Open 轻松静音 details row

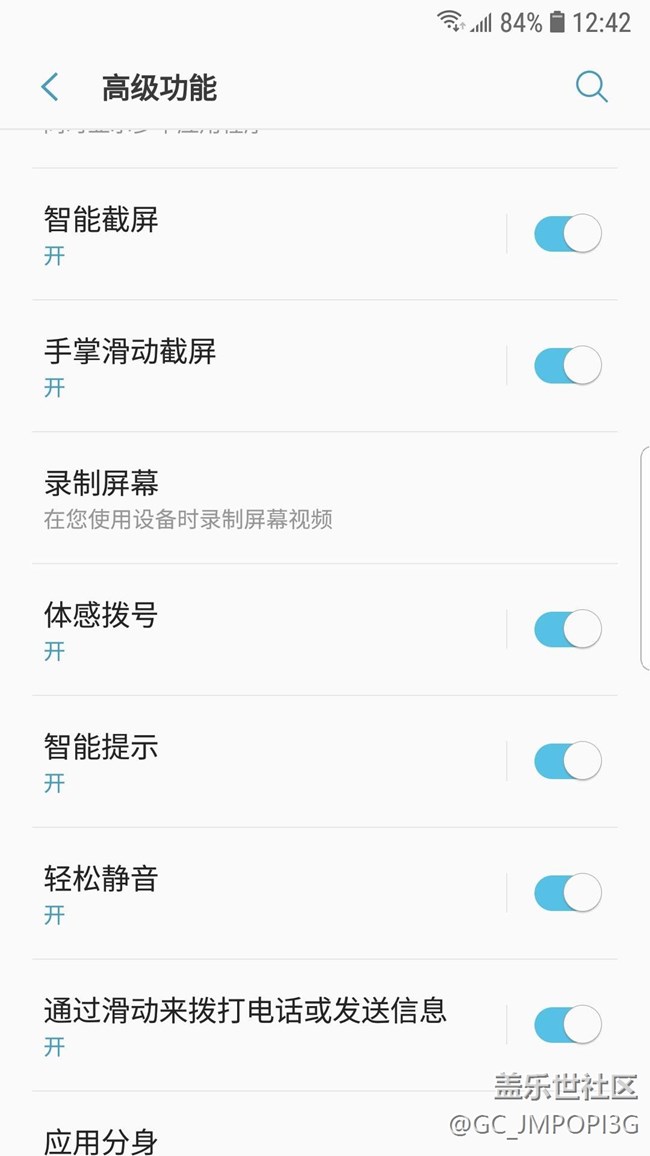[250, 894]
